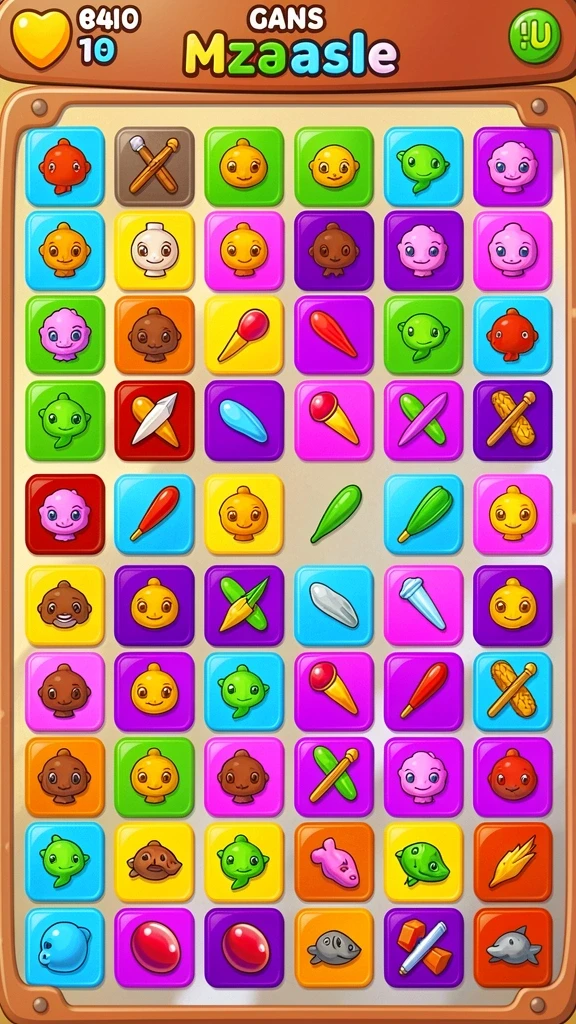
Task: Tap the green pepper with no tile background
Action: (x=336, y=514)
